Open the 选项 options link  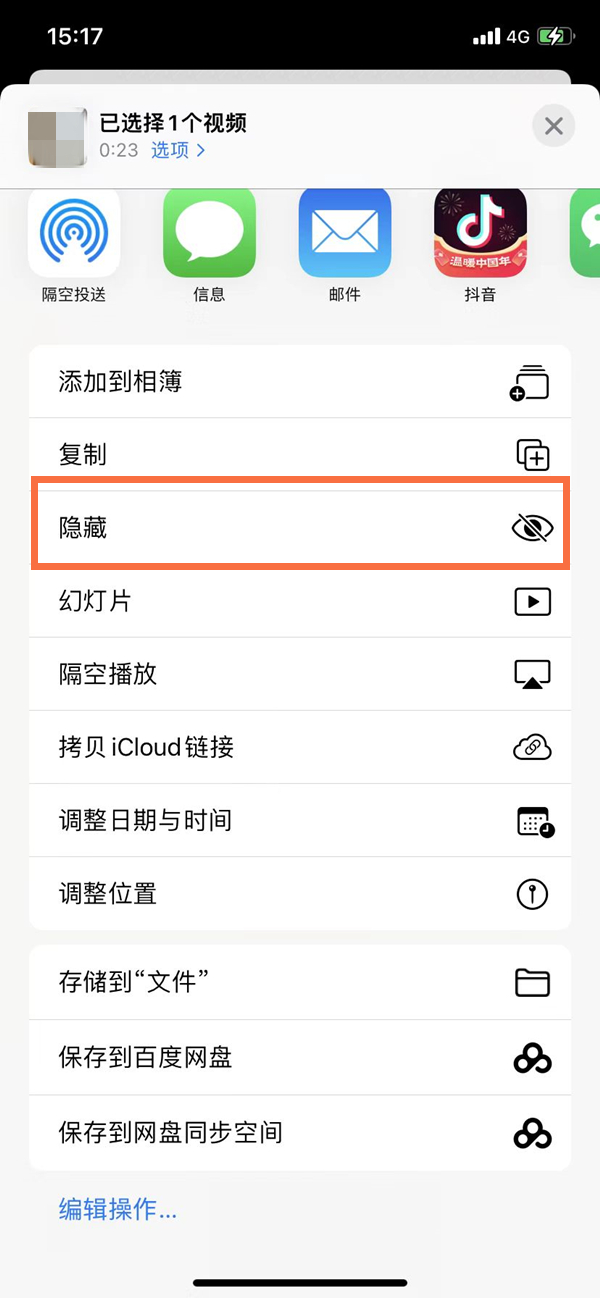[178, 150]
